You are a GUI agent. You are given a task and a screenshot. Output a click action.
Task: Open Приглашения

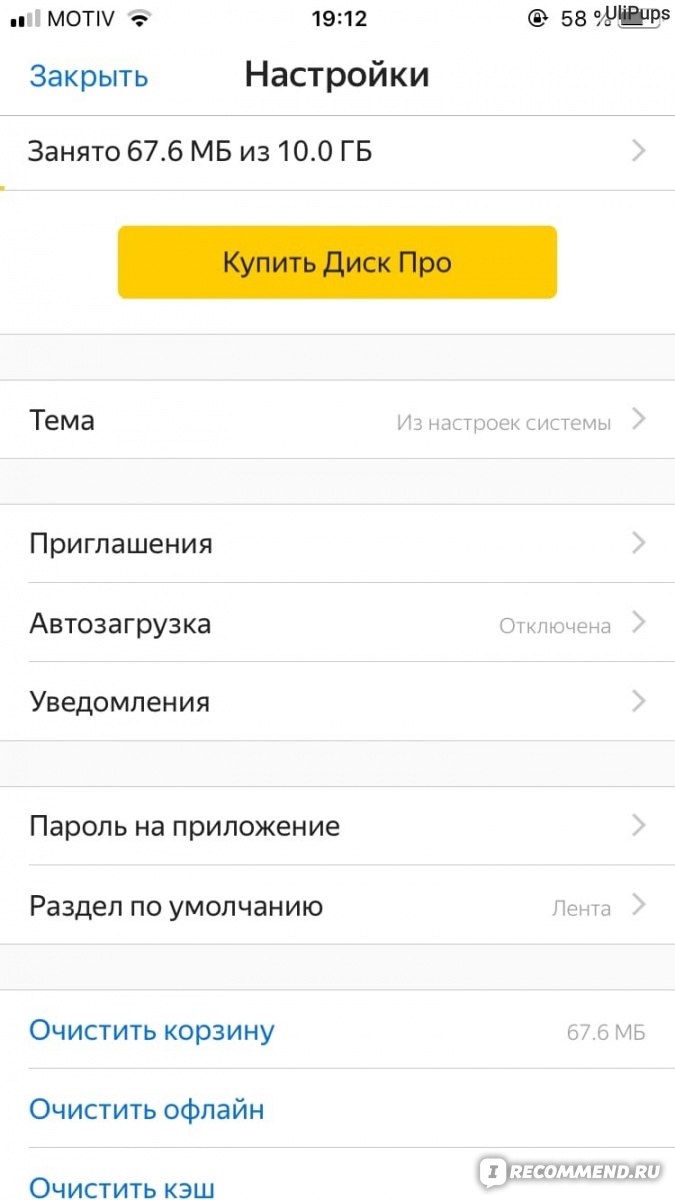[337, 544]
